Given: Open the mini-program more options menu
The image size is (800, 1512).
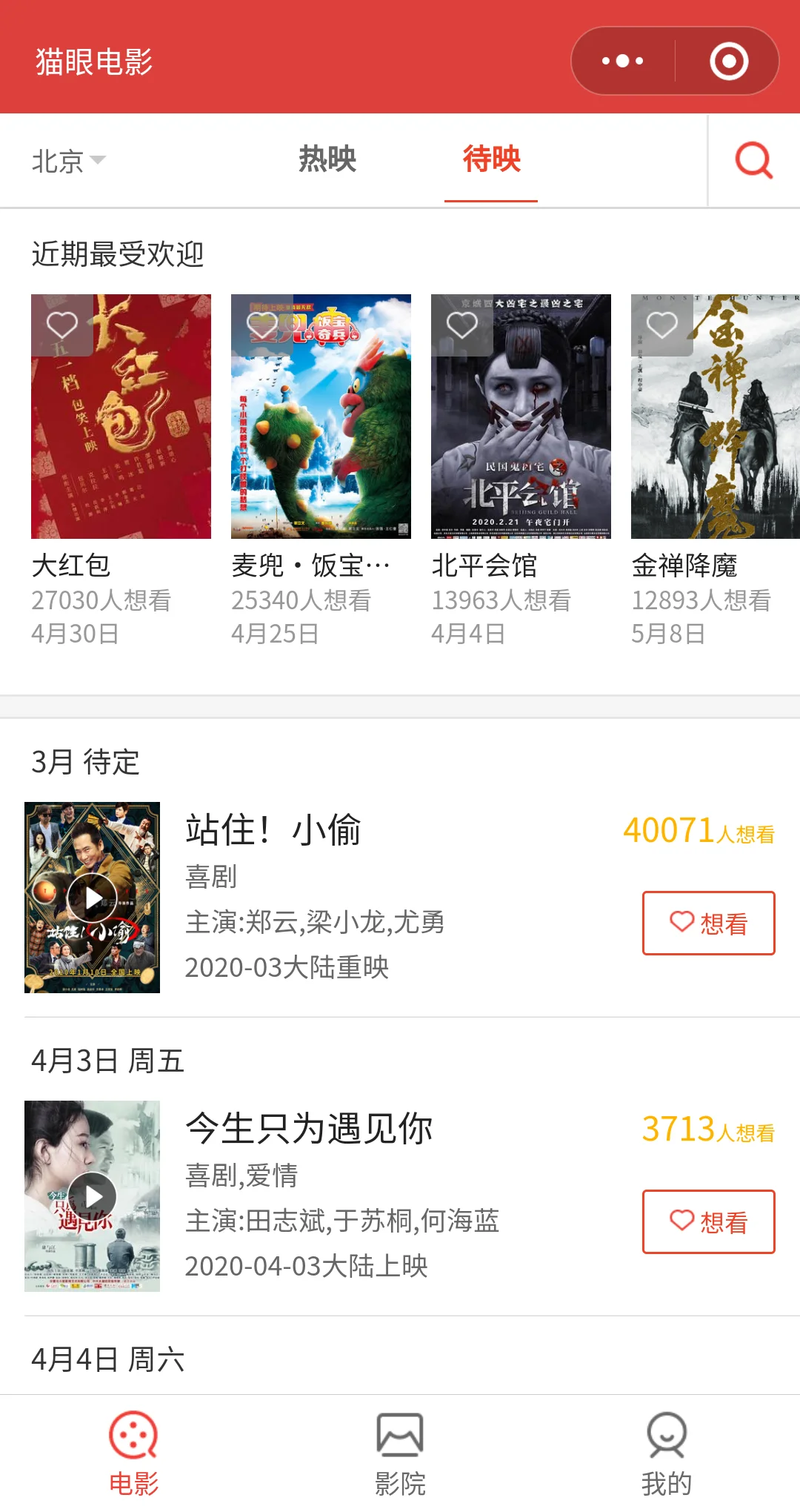Looking at the screenshot, I should click(x=622, y=62).
